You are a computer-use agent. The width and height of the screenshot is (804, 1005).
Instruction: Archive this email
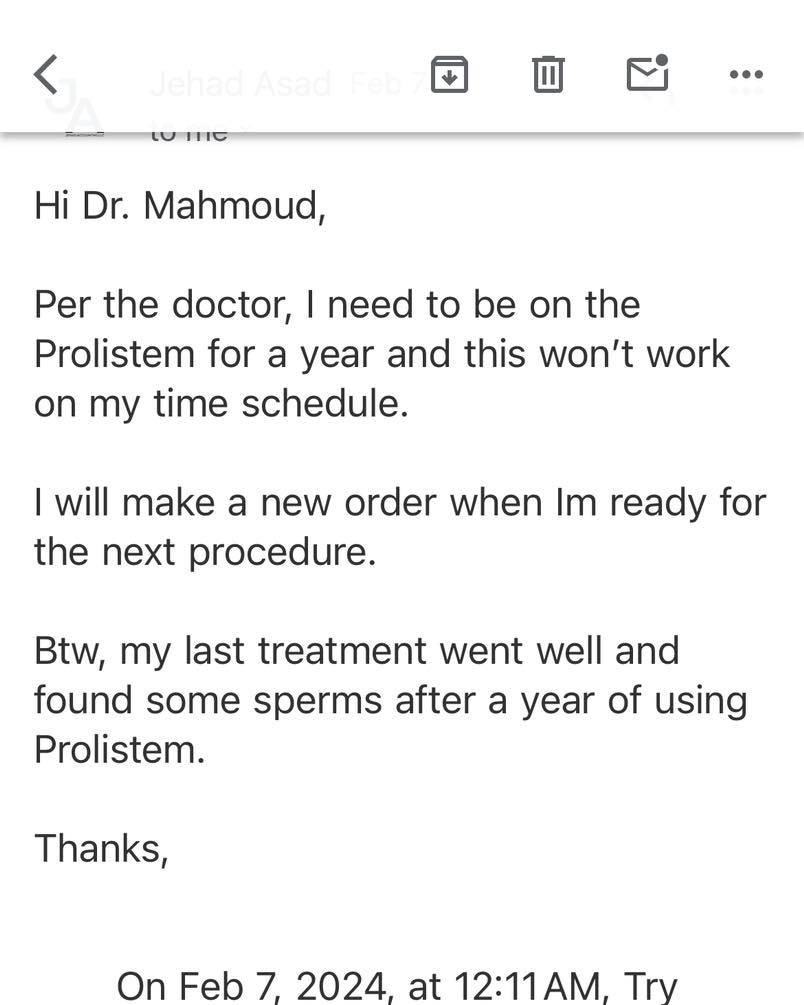(x=449, y=75)
